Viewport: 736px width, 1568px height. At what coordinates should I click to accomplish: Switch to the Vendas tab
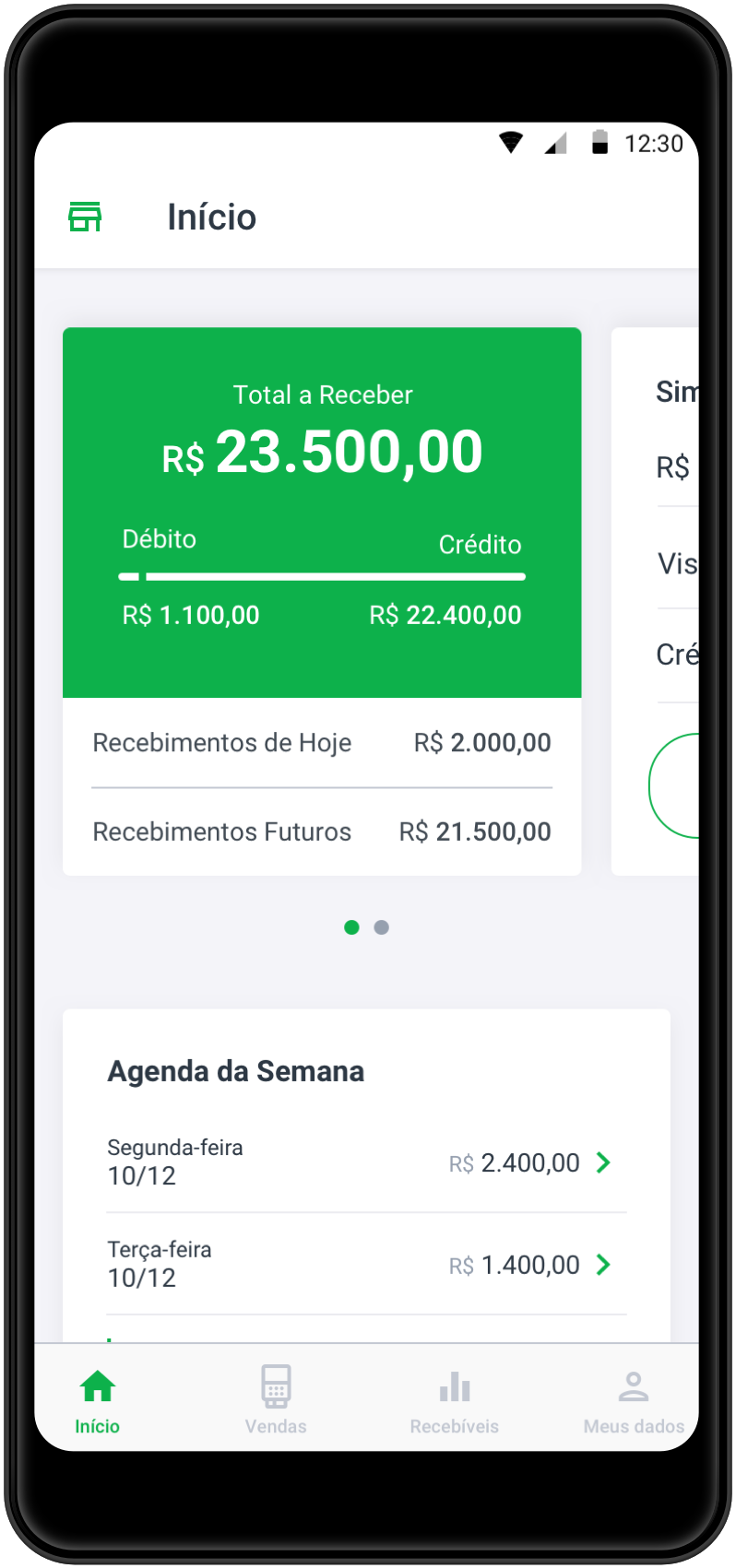pyautogui.click(x=276, y=1399)
